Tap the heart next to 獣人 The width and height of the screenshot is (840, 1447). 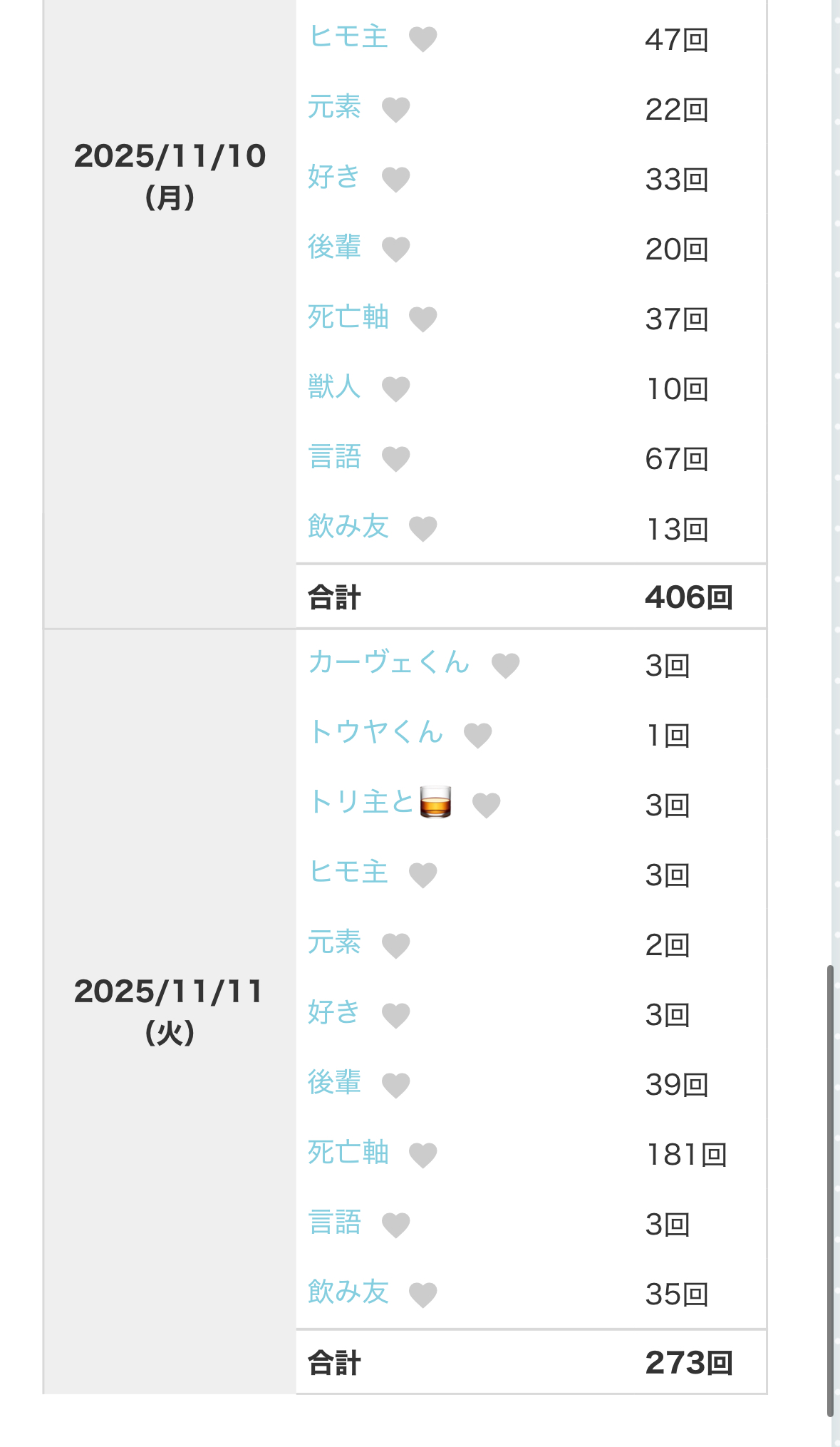tap(396, 390)
